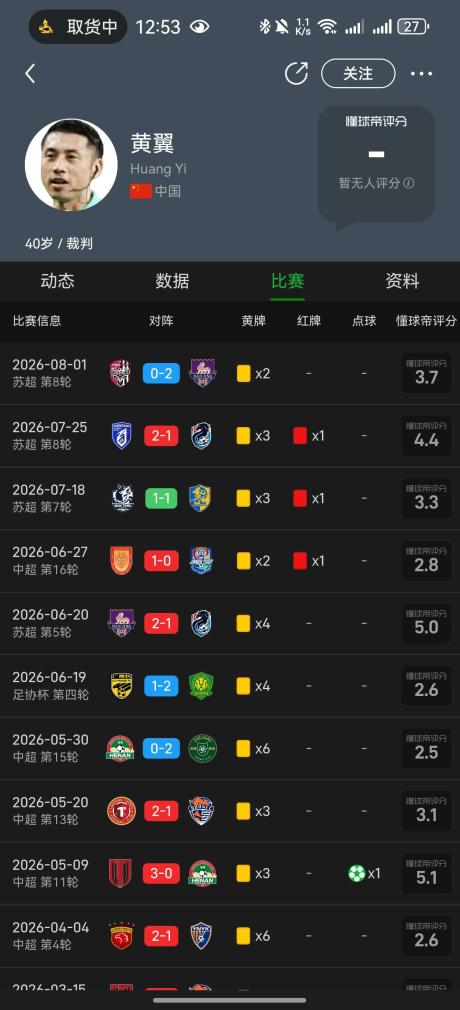Tap the info icon beside 暂无人评分
Image resolution: width=460 pixels, height=1010 pixels.
408,183
